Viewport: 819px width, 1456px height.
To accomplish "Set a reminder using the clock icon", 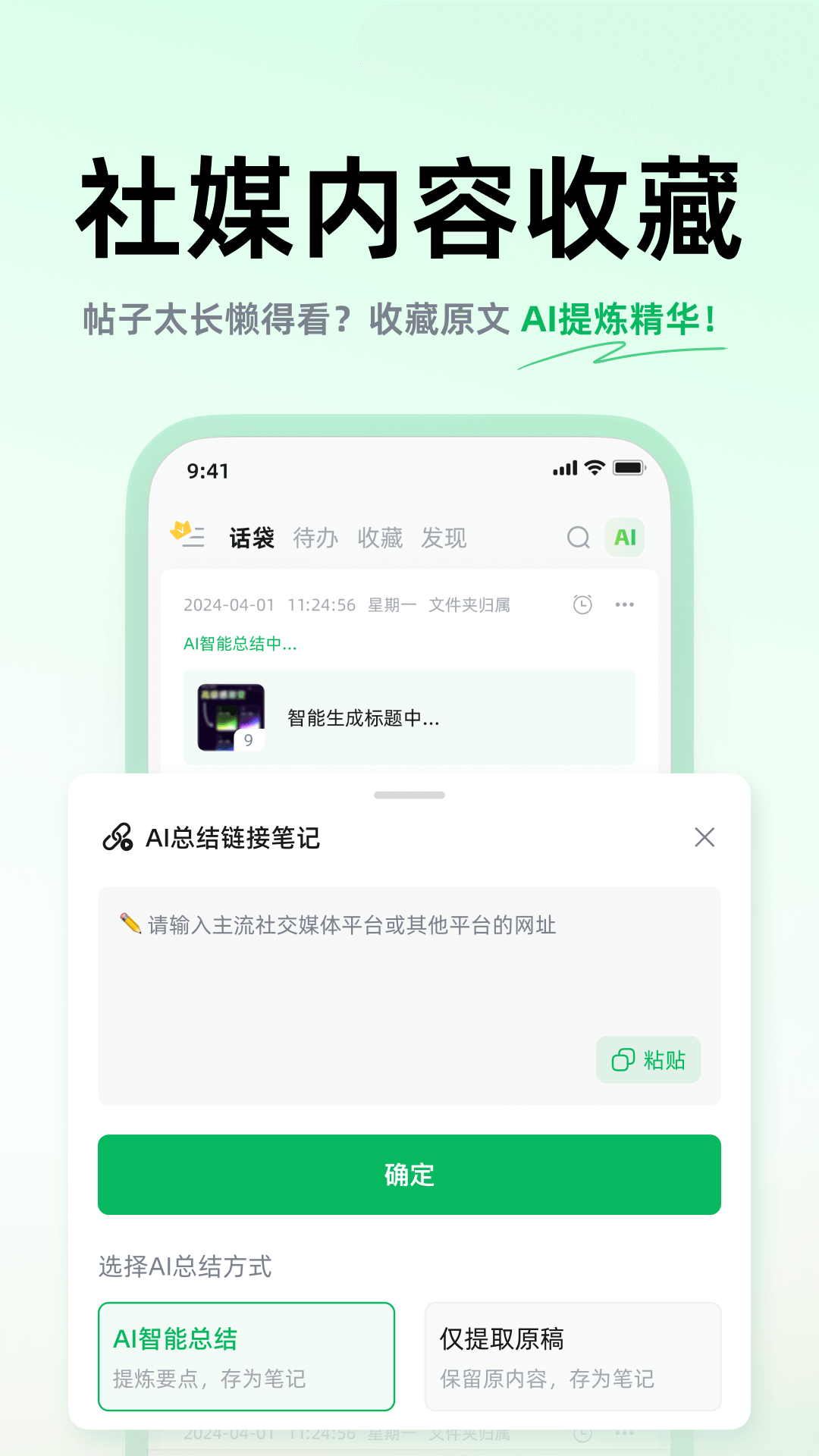I will tap(582, 604).
